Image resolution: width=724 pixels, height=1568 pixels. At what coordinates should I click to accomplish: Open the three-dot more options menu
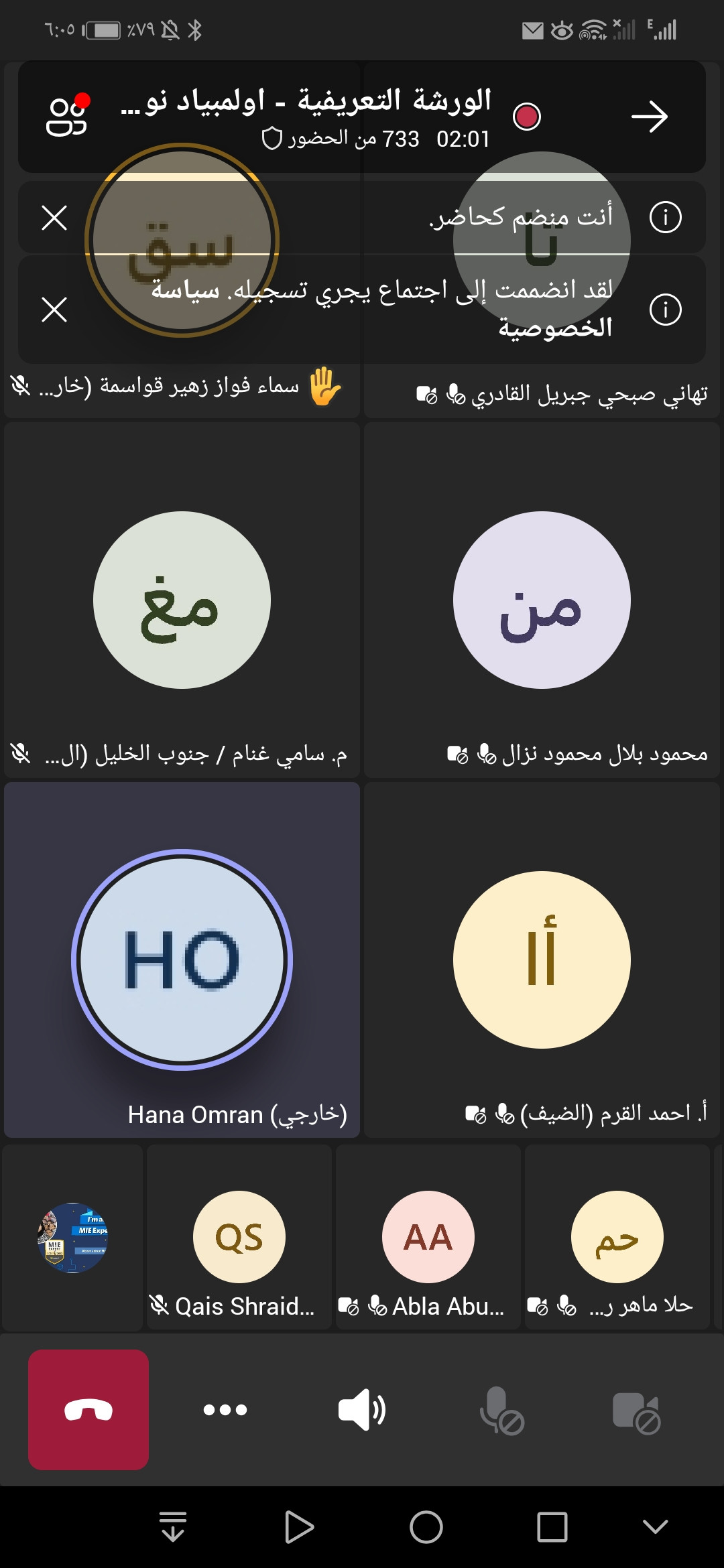tap(225, 1409)
